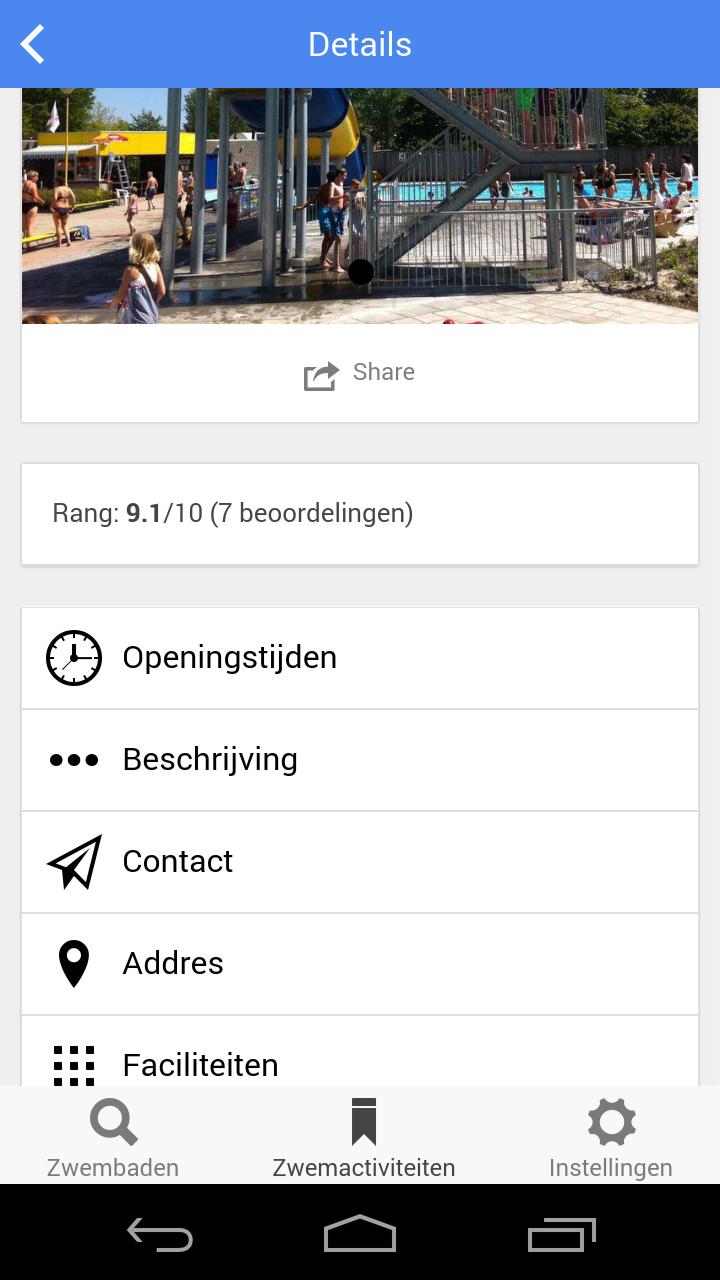View the Beschrijving section
The height and width of the screenshot is (1280, 720).
pyautogui.click(x=360, y=760)
